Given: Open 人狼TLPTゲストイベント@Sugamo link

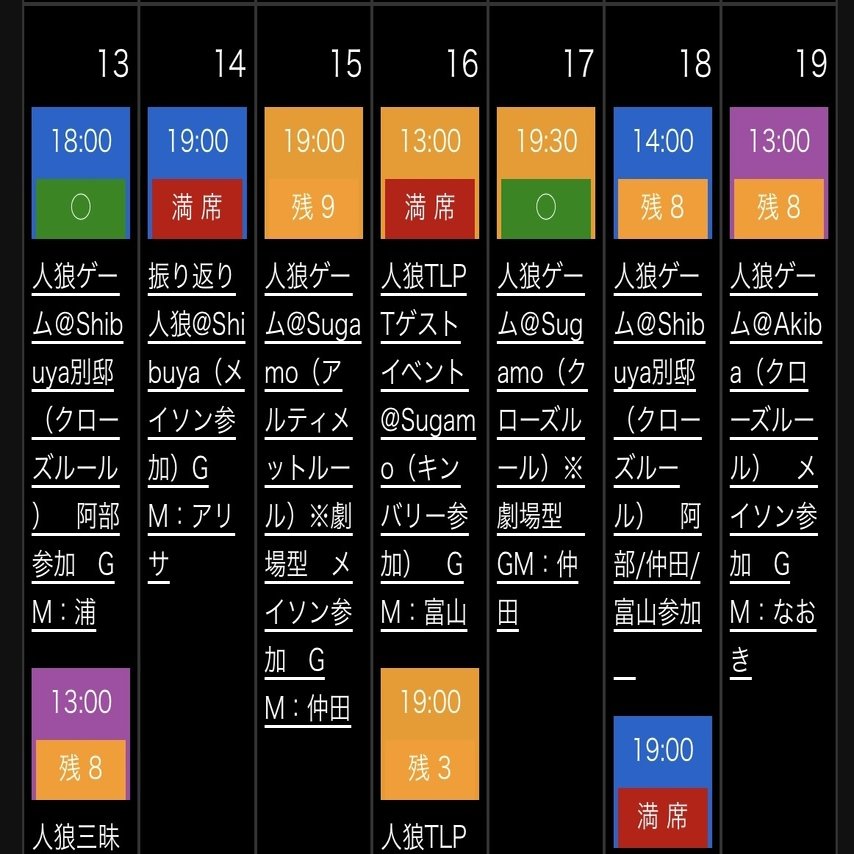Looking at the screenshot, I should [x=428, y=443].
